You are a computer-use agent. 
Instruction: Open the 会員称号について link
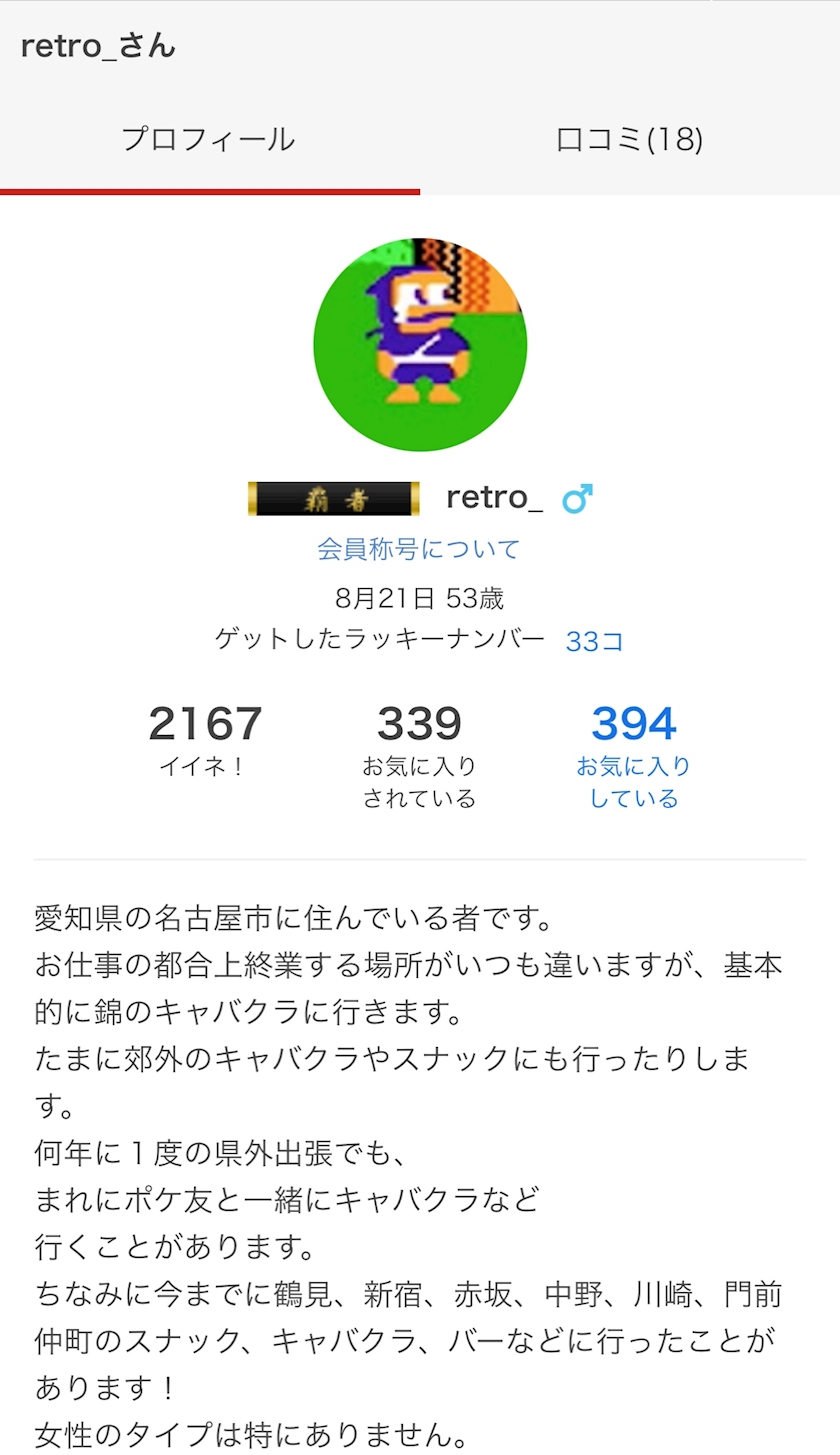(419, 549)
